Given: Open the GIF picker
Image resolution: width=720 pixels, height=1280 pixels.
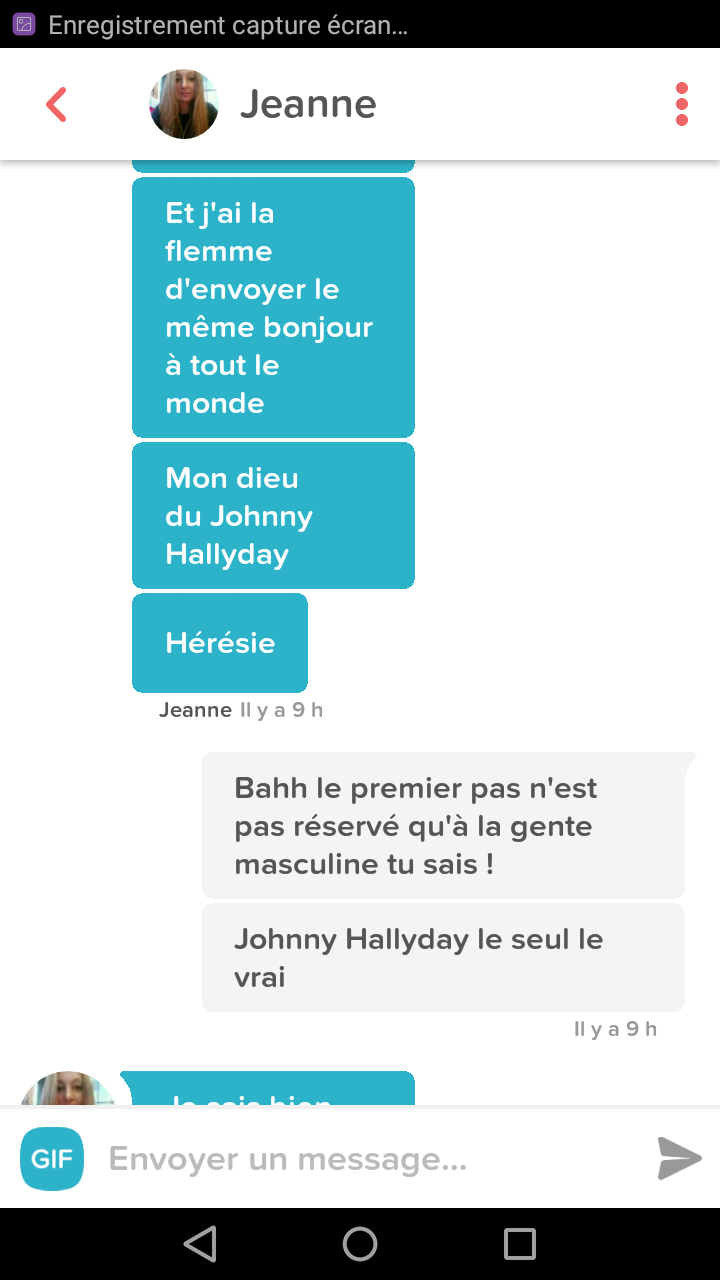Looking at the screenshot, I should tap(52, 1159).
